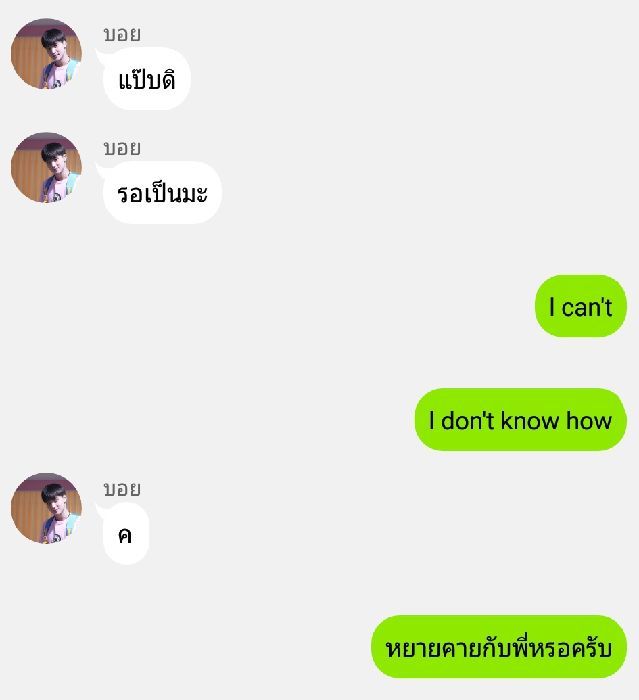This screenshot has height=700, width=639.
Task: Open บอย's avatar beside message ค
Action: tap(46, 509)
